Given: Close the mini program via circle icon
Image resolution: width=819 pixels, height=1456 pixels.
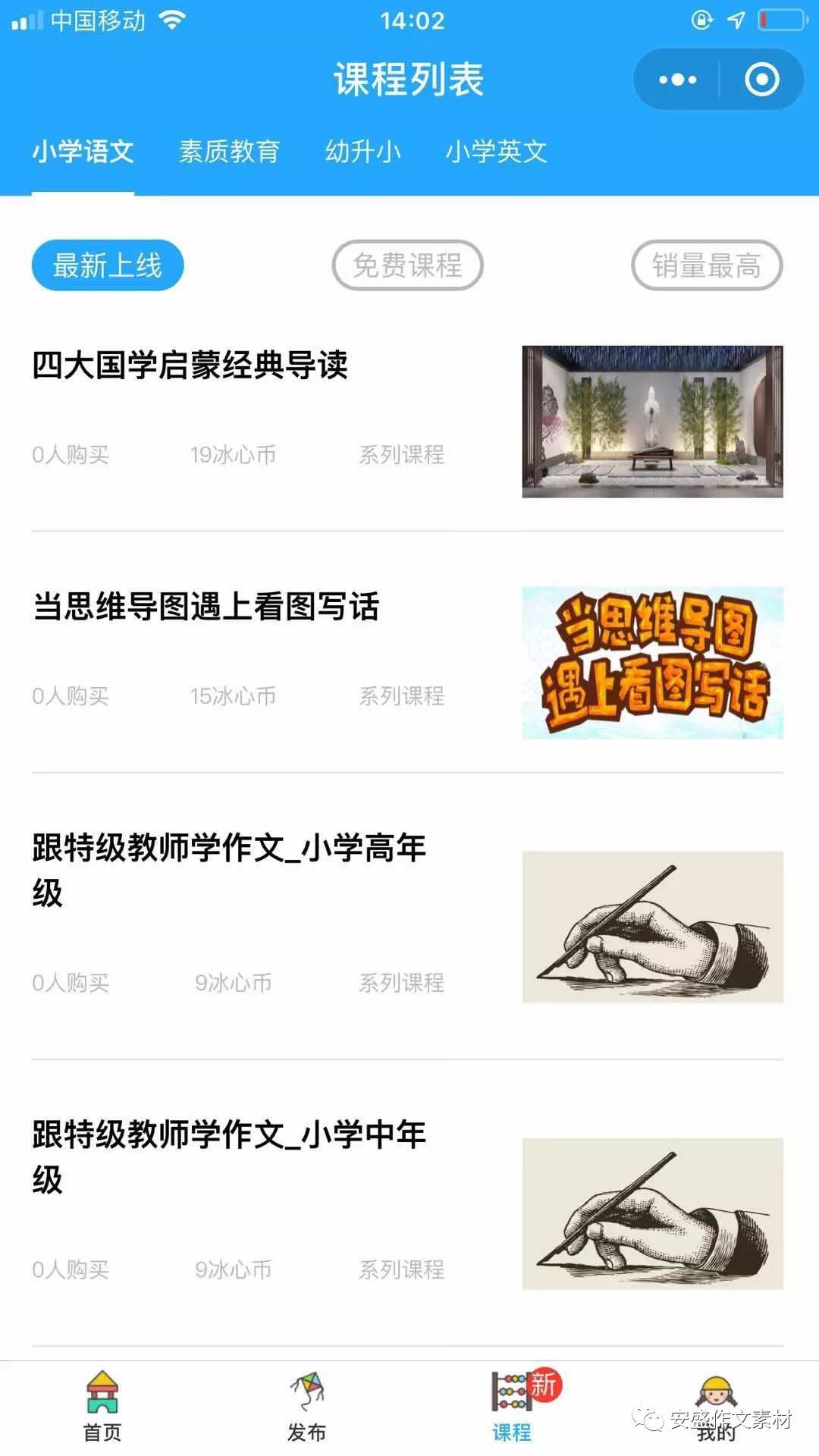Looking at the screenshot, I should 761,80.
